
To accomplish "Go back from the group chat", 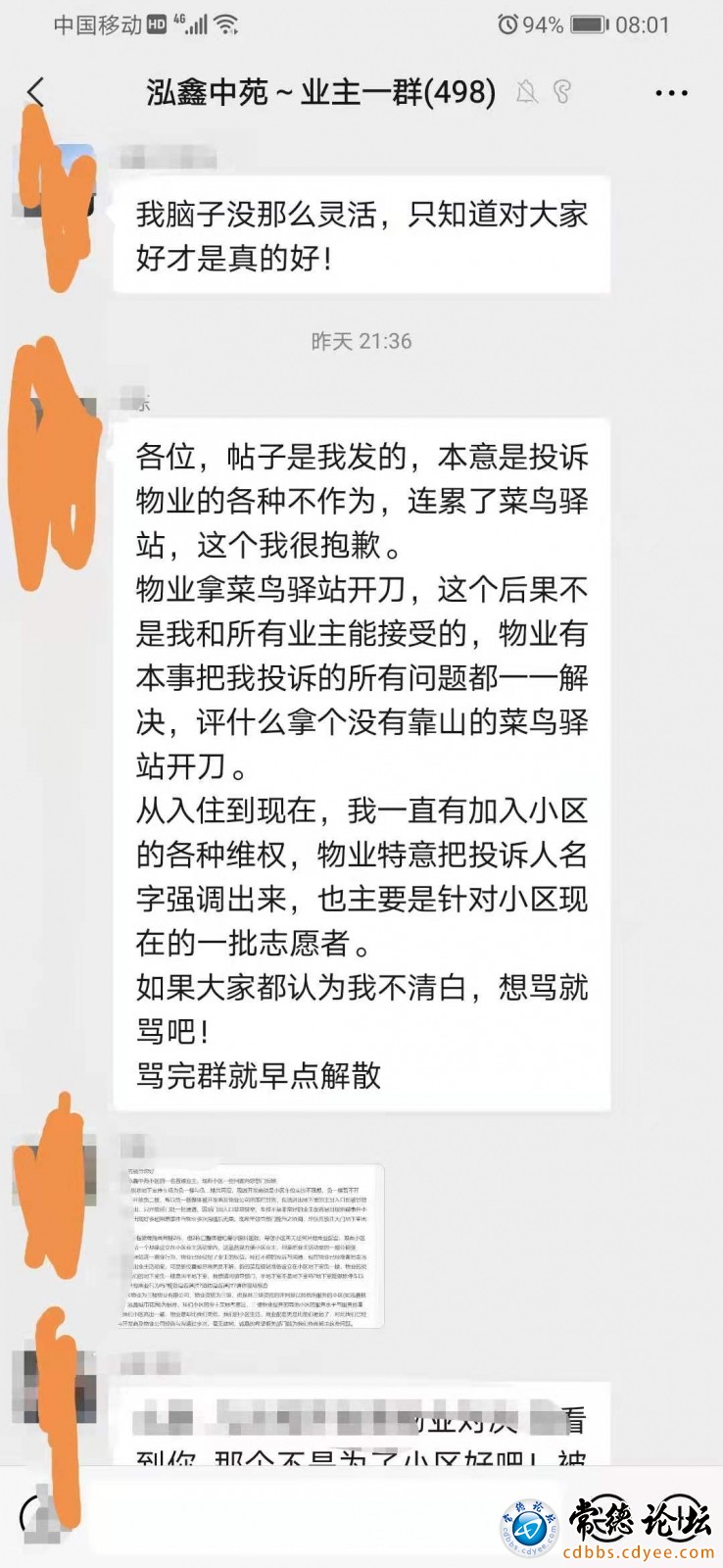I will pos(36,92).
